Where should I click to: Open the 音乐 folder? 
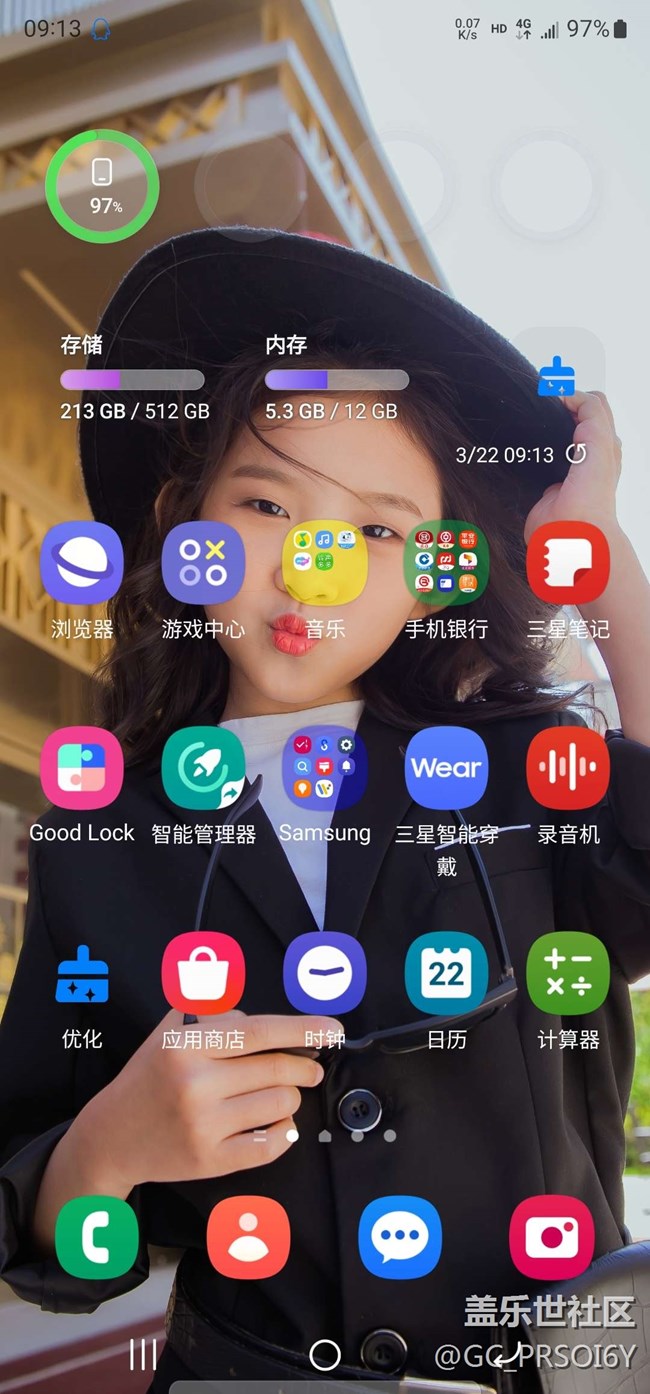(325, 563)
